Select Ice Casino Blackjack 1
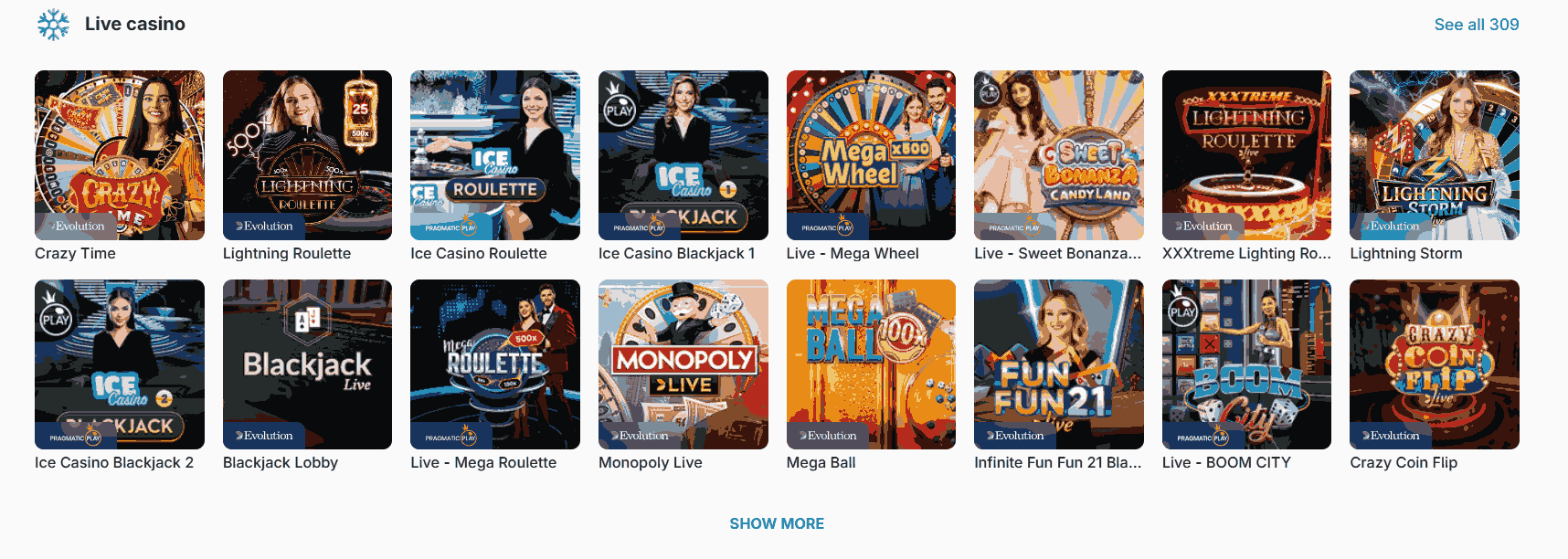 (683, 155)
